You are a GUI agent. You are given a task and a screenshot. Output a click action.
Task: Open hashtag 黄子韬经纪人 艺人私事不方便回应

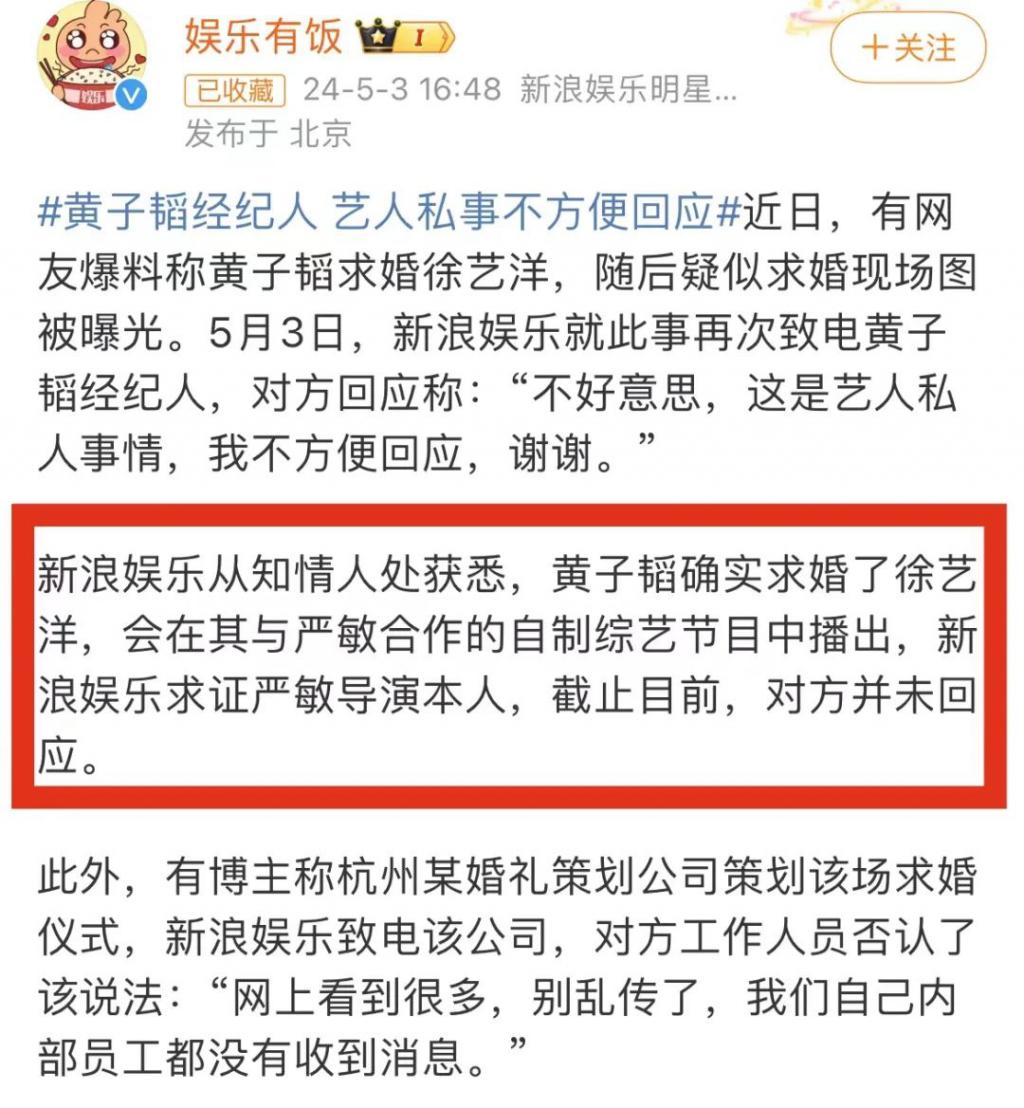[392, 214]
